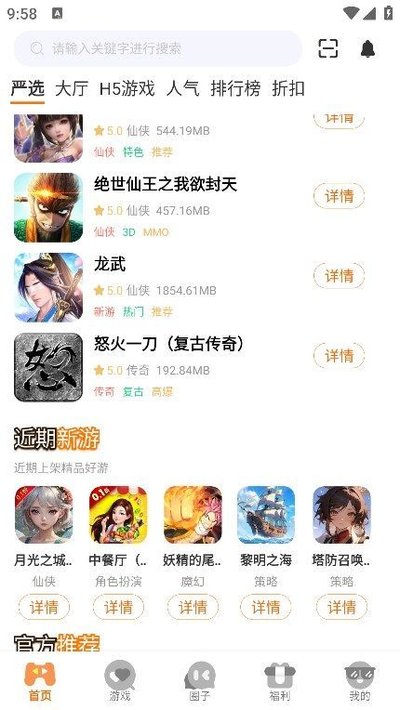400x710 pixels.
Task: Switch to the H5游戏 tab
Action: [x=127, y=89]
